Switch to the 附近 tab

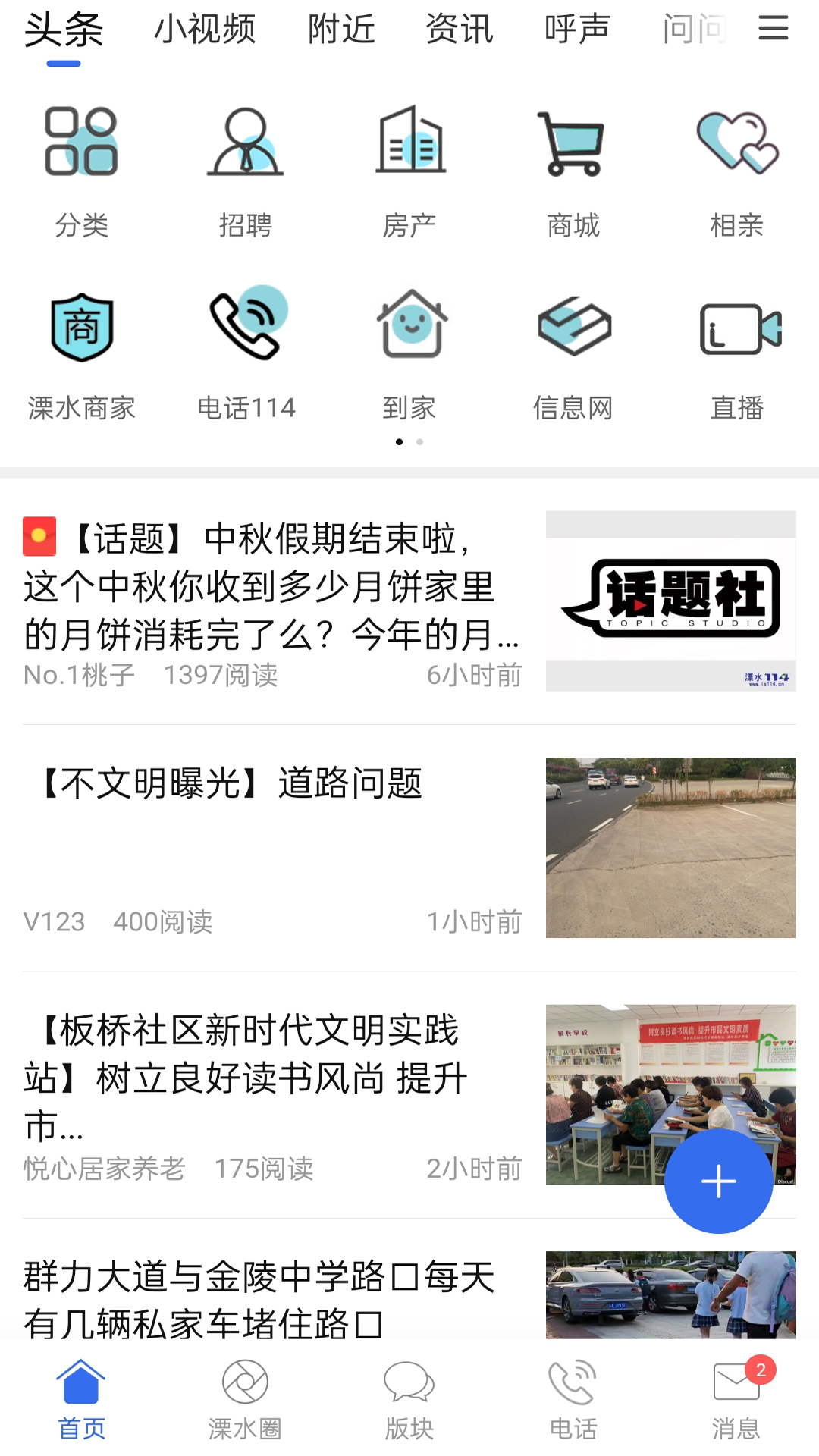pyautogui.click(x=341, y=30)
